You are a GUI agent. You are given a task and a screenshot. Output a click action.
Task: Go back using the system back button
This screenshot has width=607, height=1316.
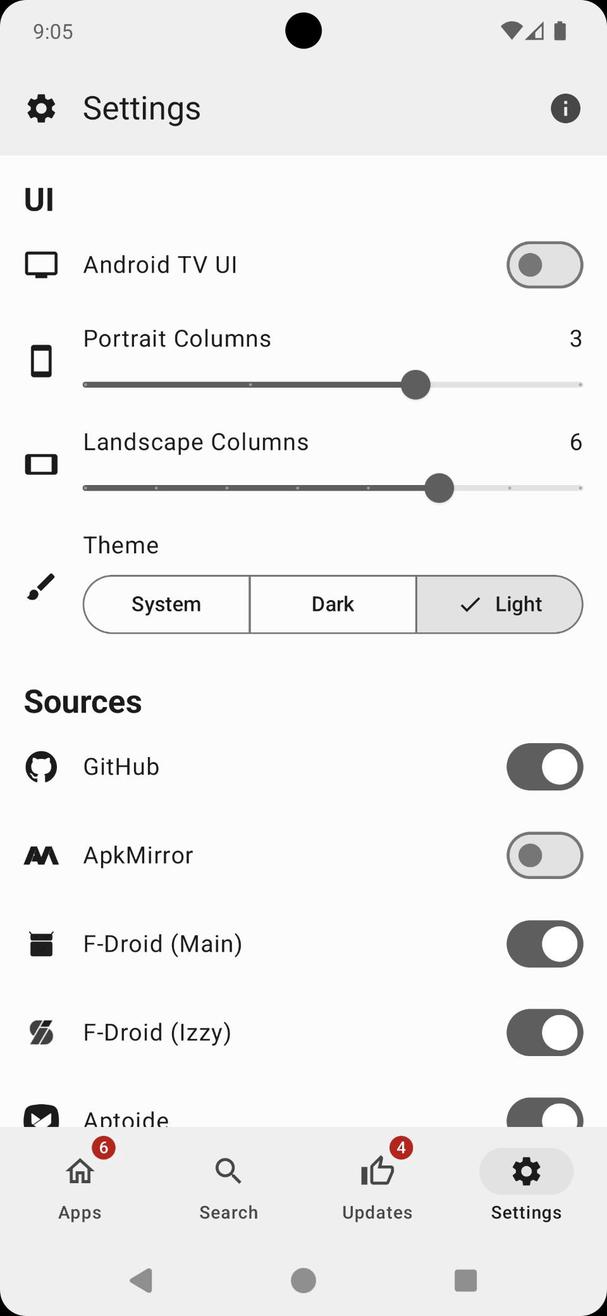pos(141,1280)
